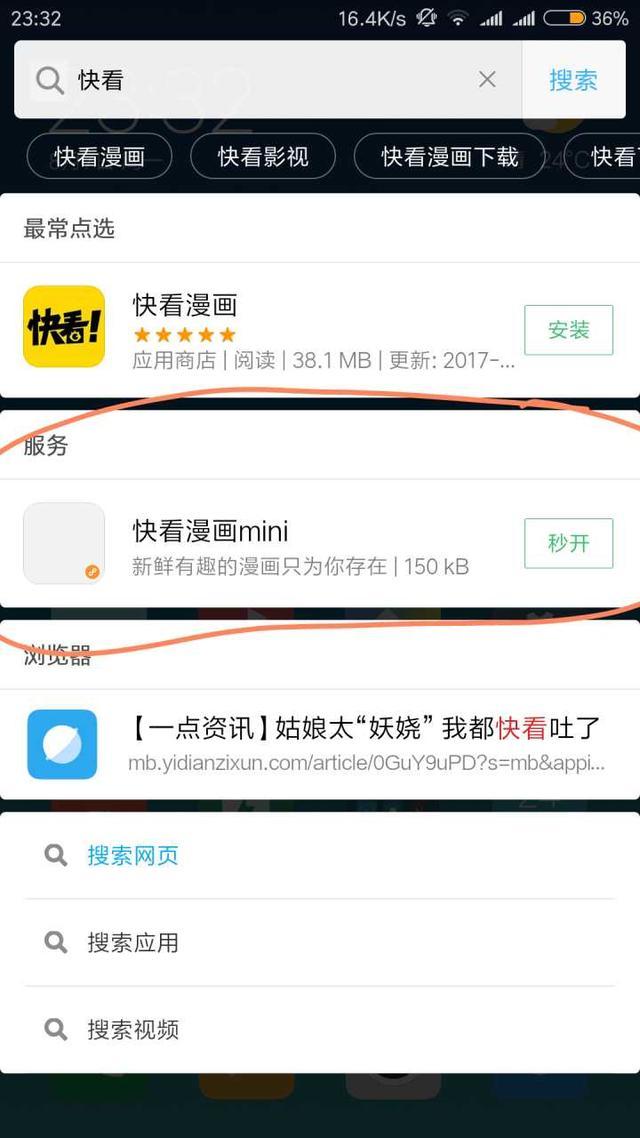The image size is (640, 1138).
Task: Install the 快看漫画 app
Action: pyautogui.click(x=568, y=330)
